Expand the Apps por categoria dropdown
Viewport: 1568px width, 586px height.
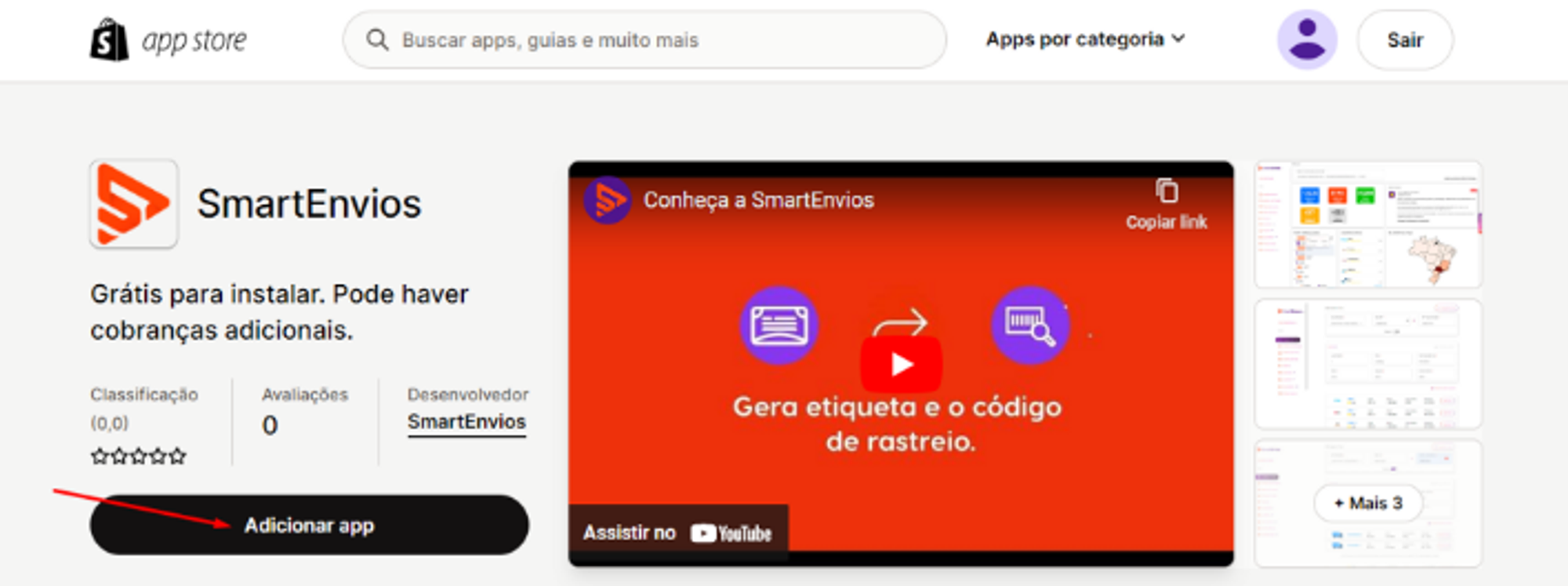(x=1085, y=39)
